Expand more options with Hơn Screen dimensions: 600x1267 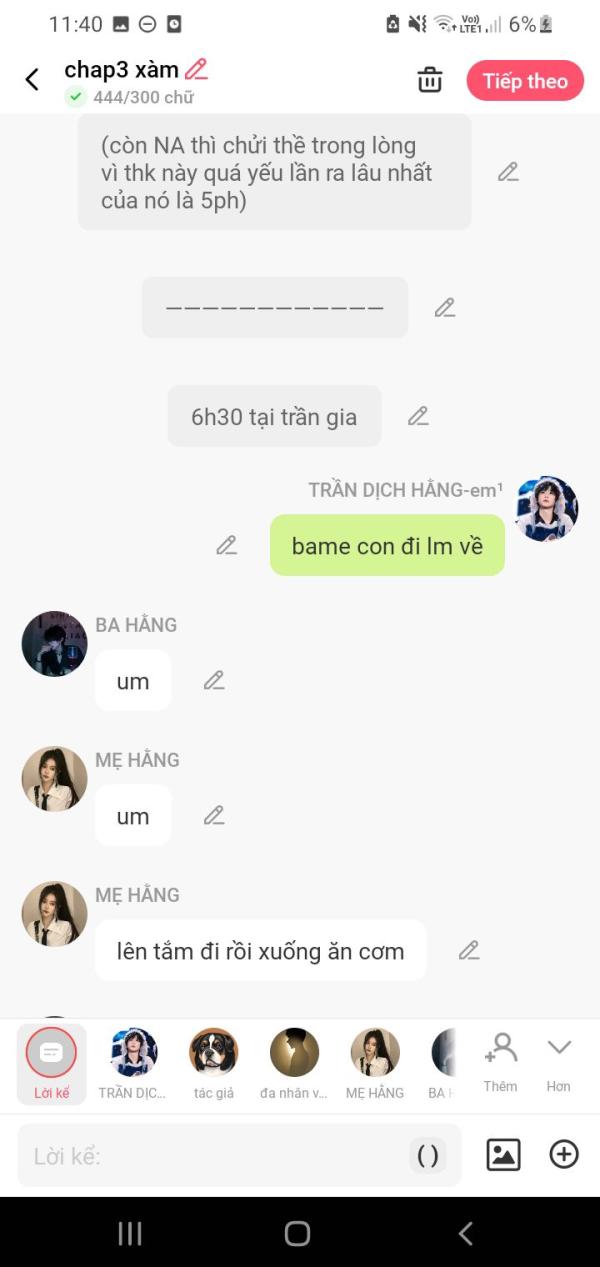(x=558, y=1062)
